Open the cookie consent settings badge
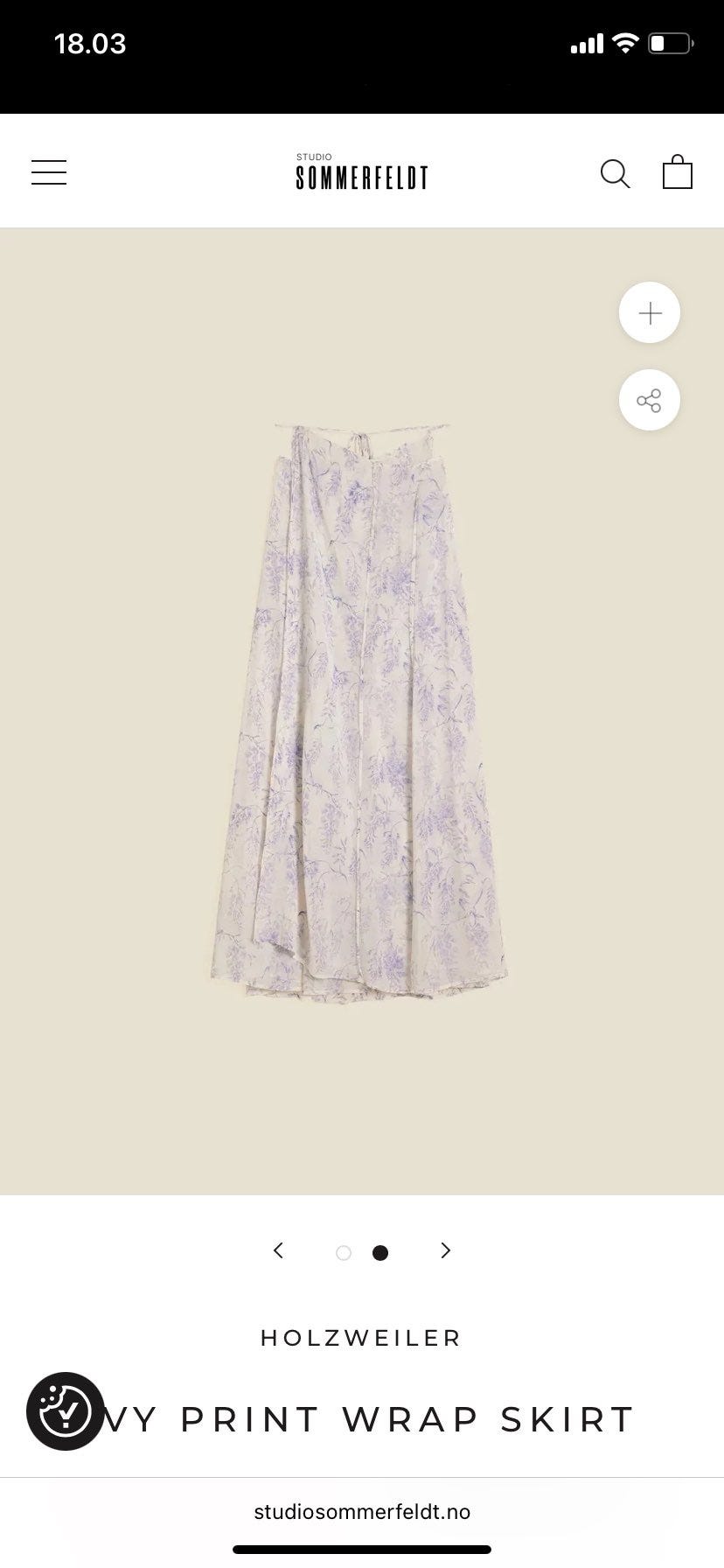 (x=66, y=1411)
